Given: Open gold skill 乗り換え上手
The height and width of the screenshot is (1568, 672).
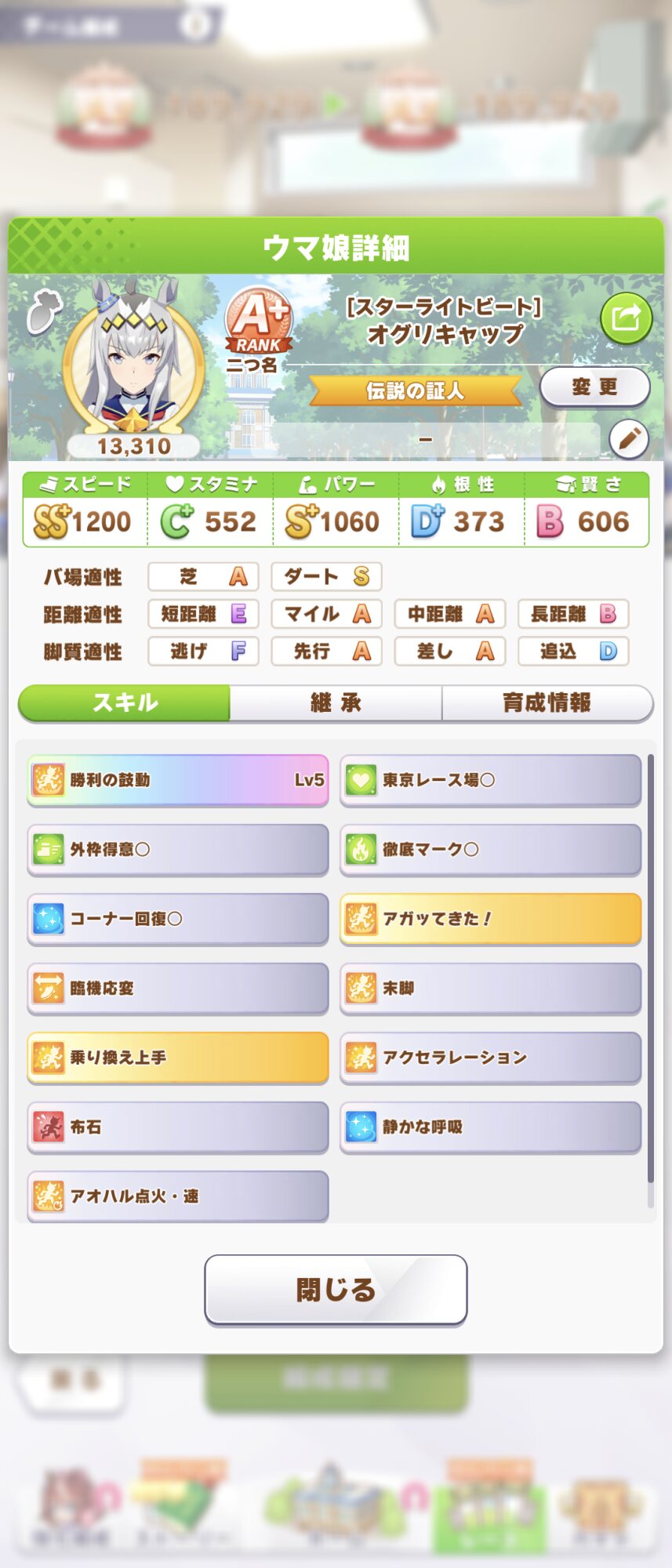Looking at the screenshot, I should 178,1057.
